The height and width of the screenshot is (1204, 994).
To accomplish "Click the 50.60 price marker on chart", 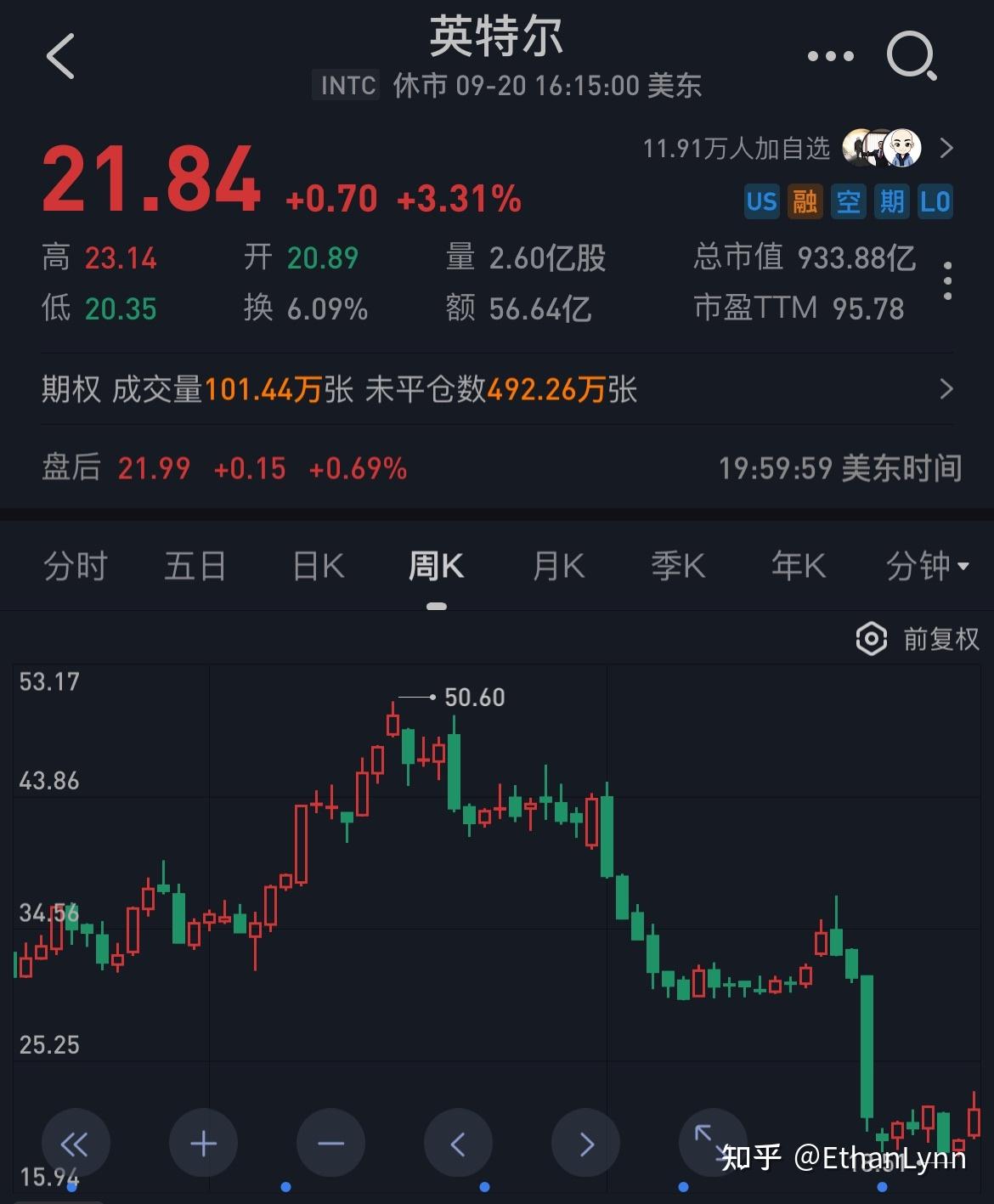I will pos(474,697).
